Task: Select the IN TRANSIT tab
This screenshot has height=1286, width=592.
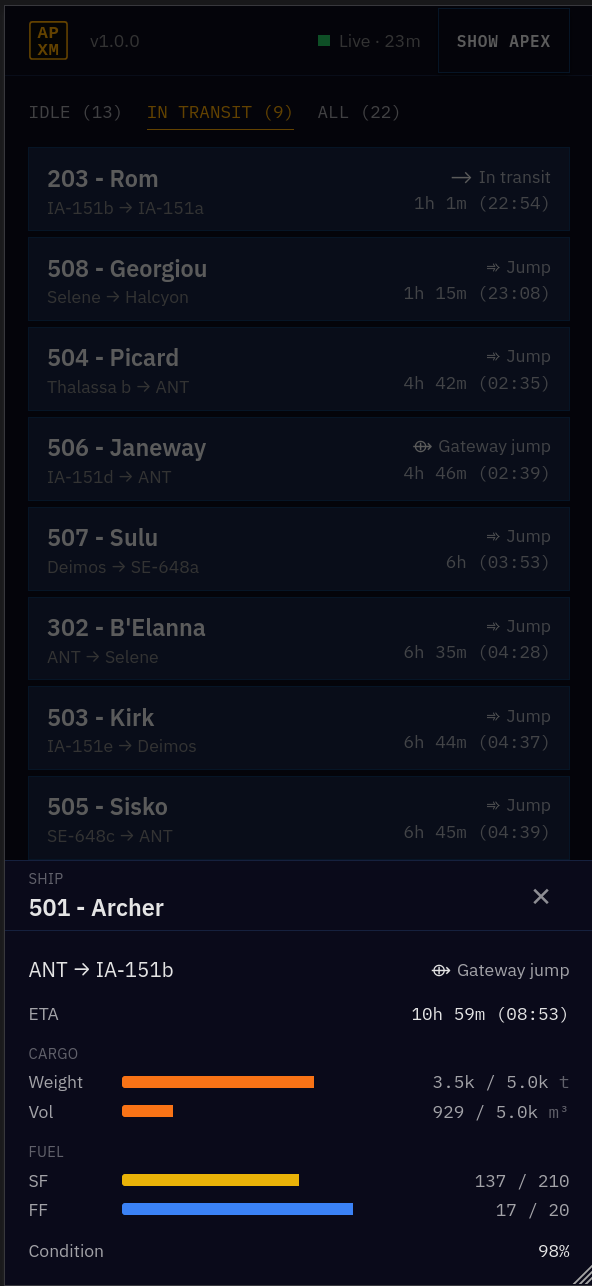Action: coord(220,112)
